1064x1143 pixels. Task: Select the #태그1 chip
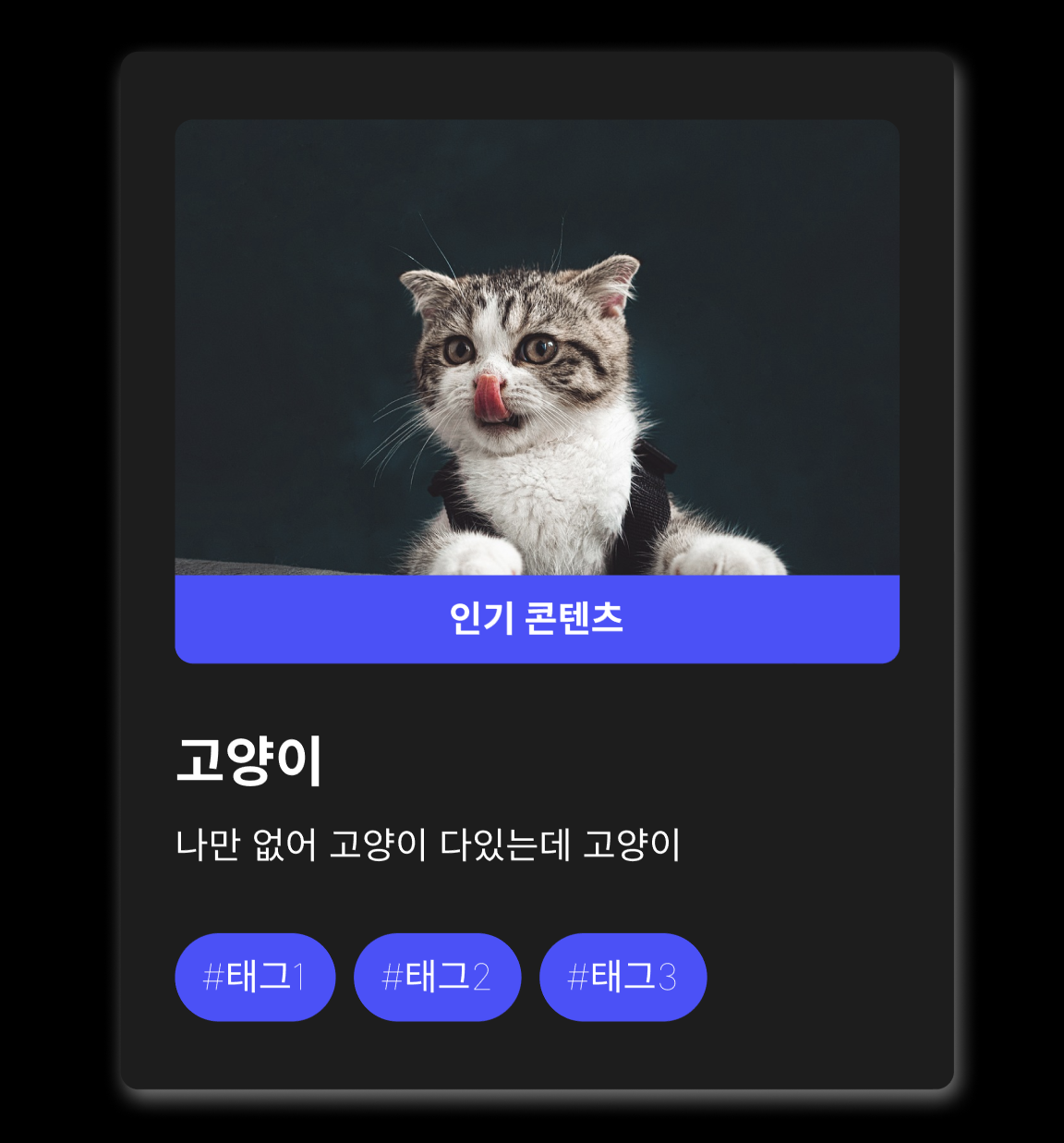click(254, 977)
